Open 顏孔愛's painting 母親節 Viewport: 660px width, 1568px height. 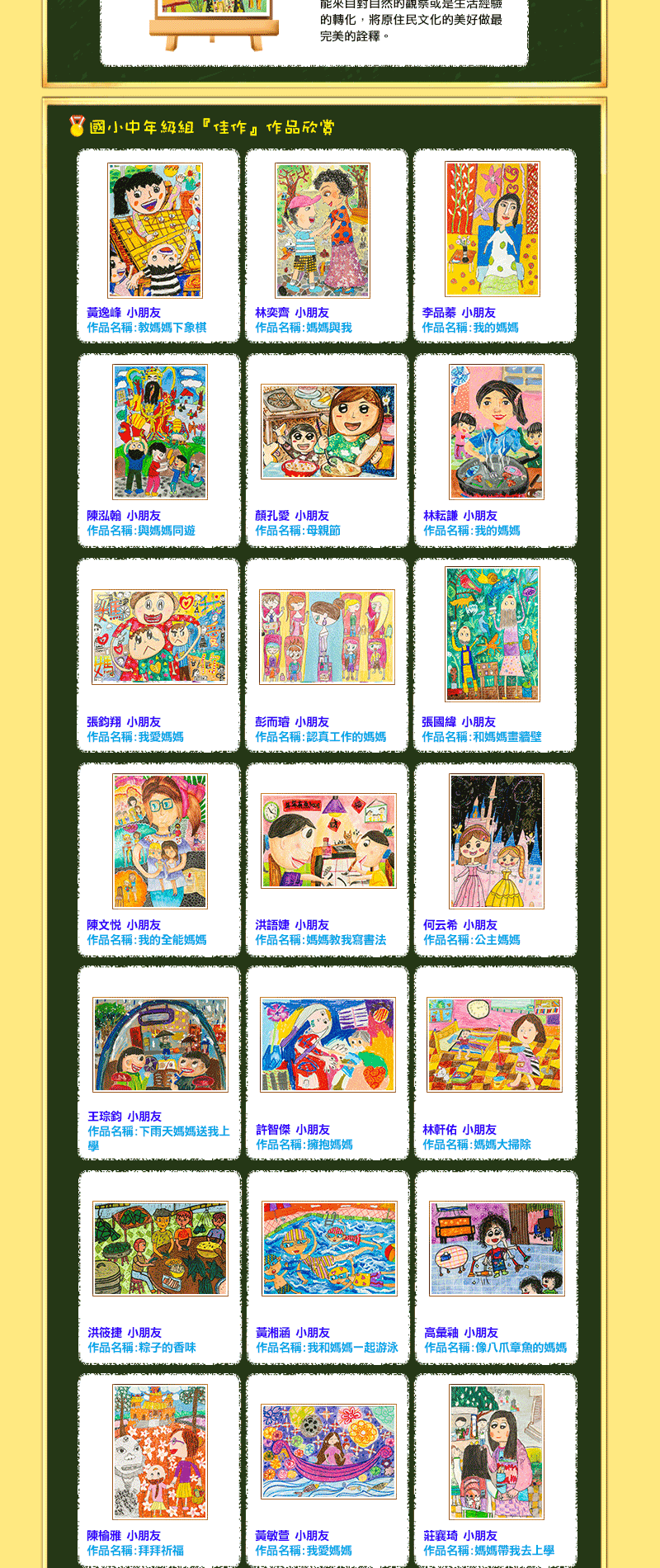pos(328,432)
